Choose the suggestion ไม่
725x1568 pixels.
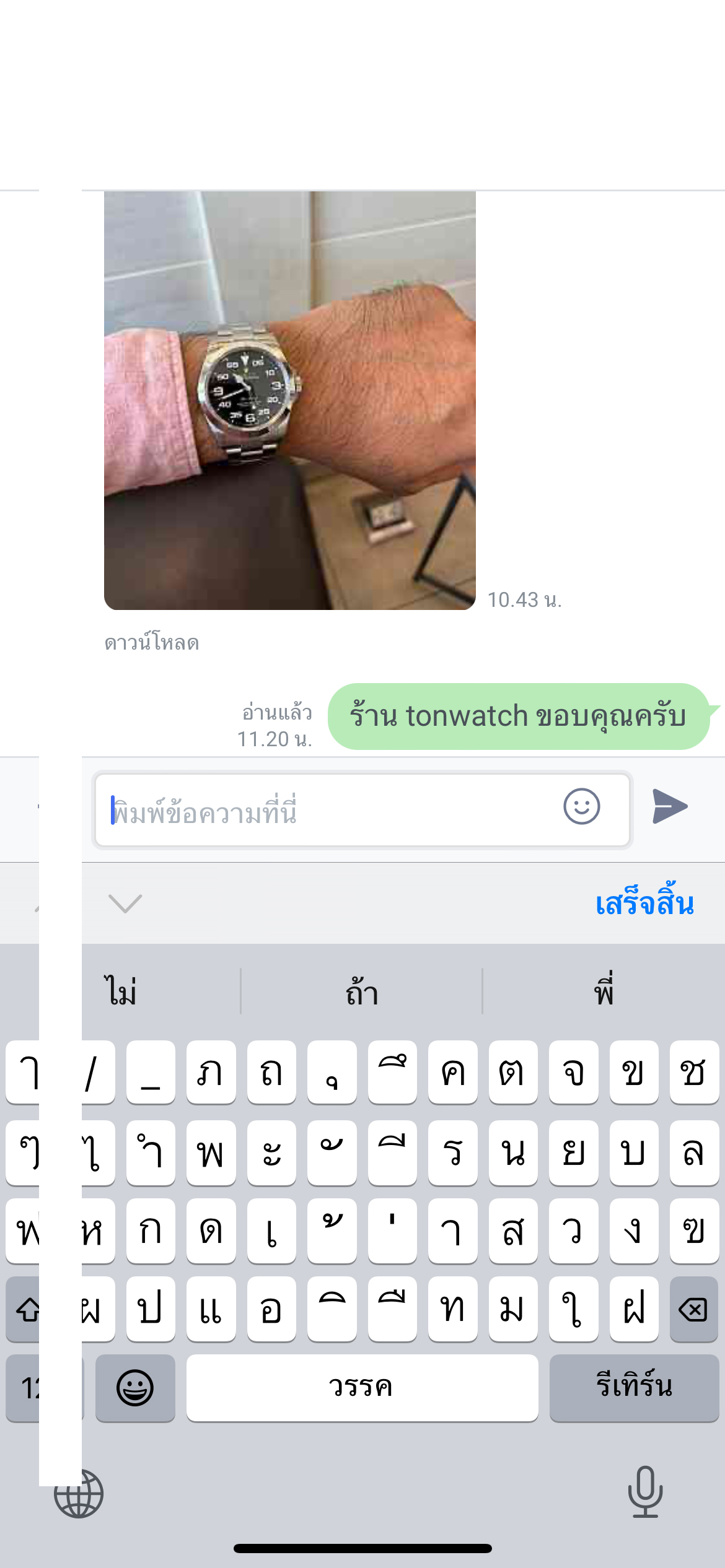coord(121,991)
